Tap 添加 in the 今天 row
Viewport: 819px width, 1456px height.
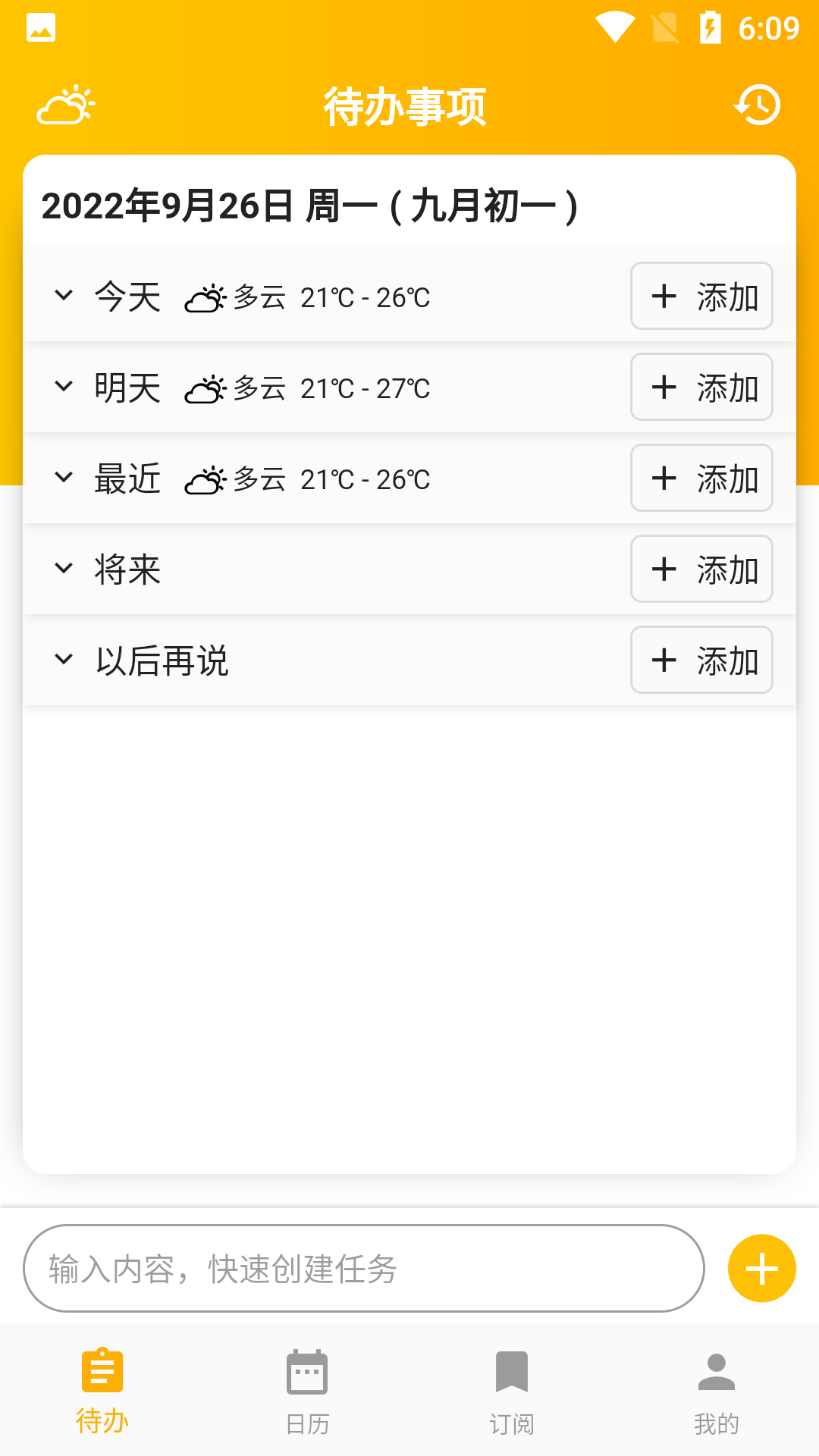[701, 296]
